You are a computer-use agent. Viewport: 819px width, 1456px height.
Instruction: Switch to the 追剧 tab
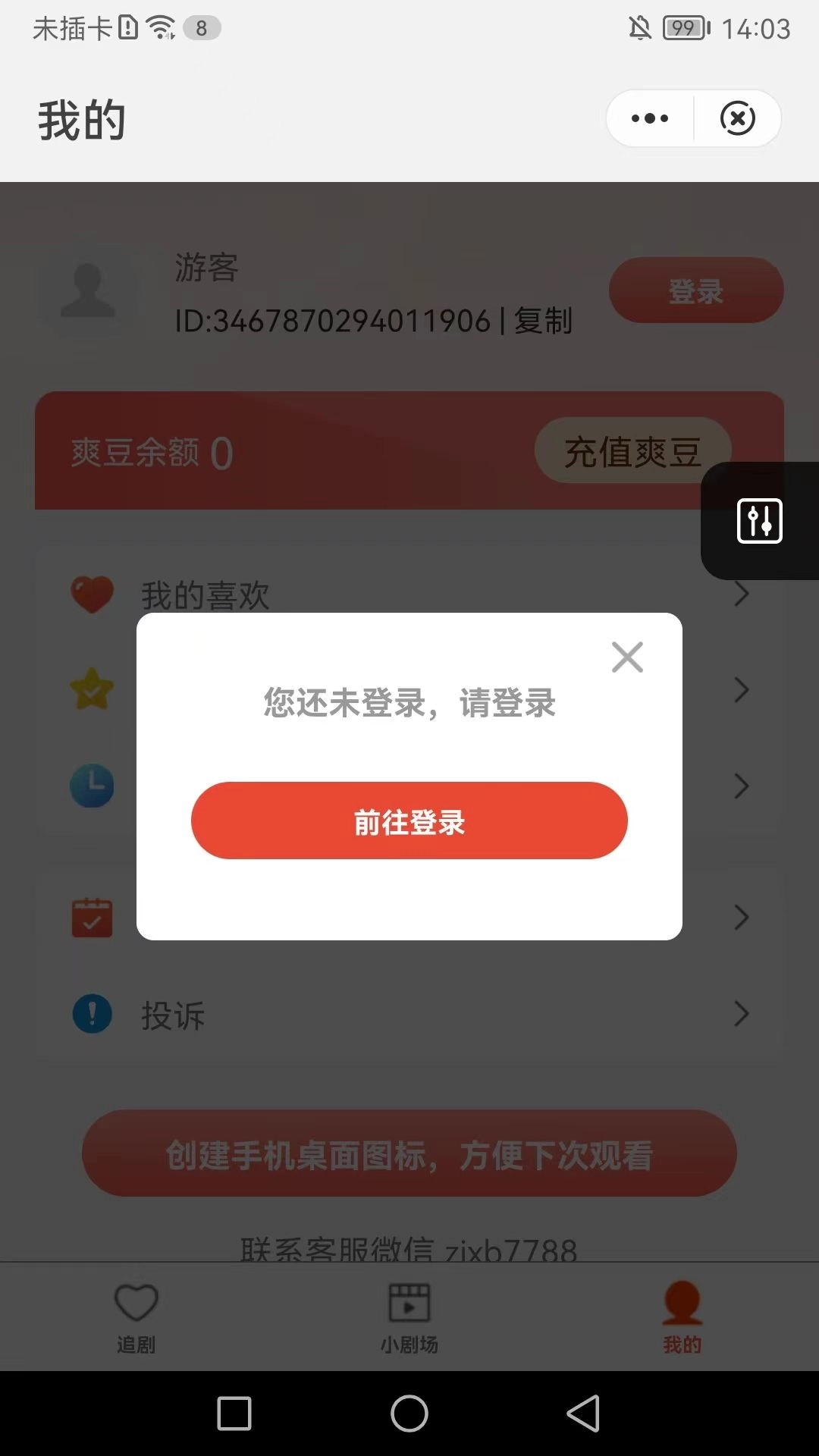[135, 1316]
